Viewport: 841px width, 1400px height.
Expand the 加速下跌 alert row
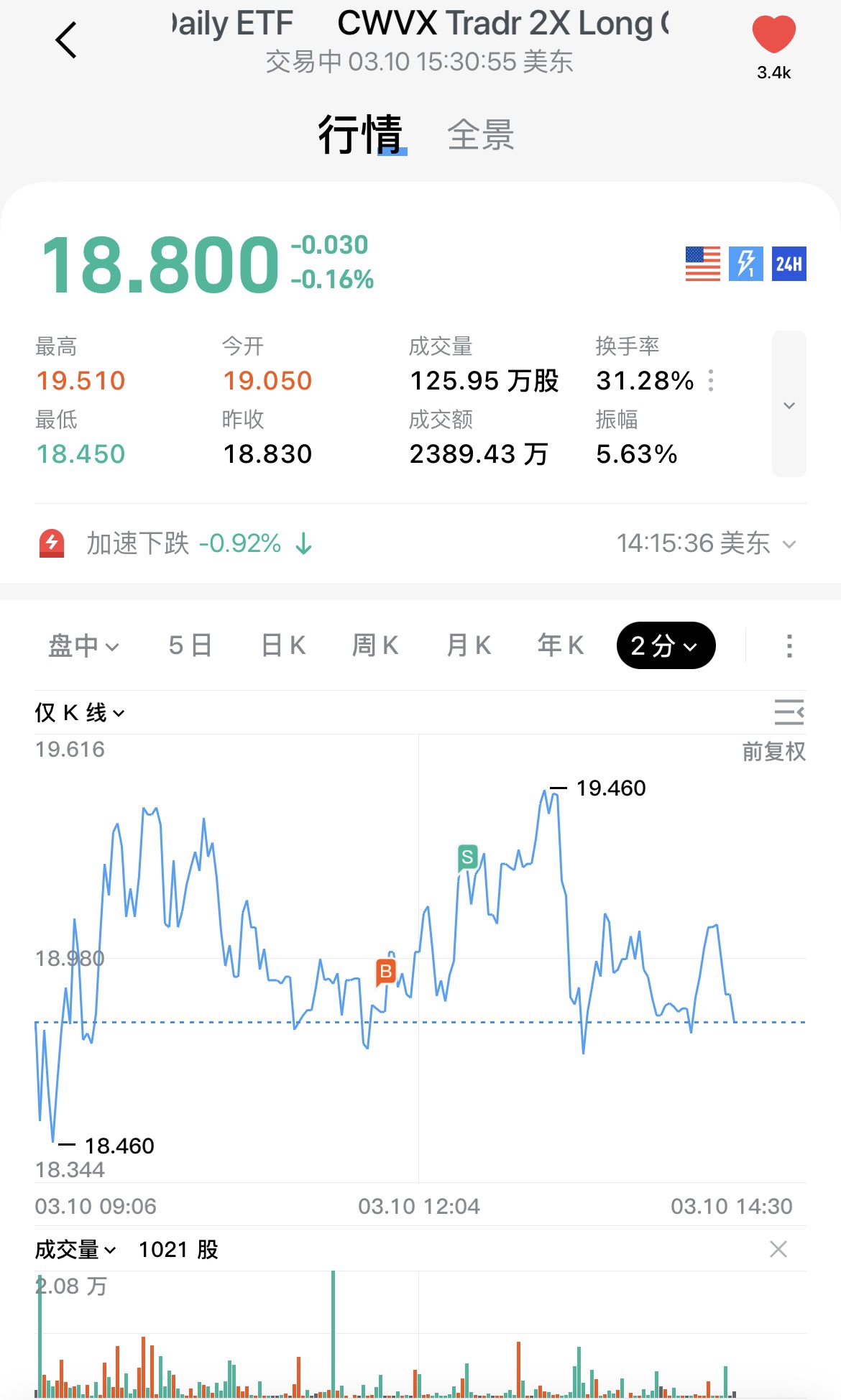789,544
